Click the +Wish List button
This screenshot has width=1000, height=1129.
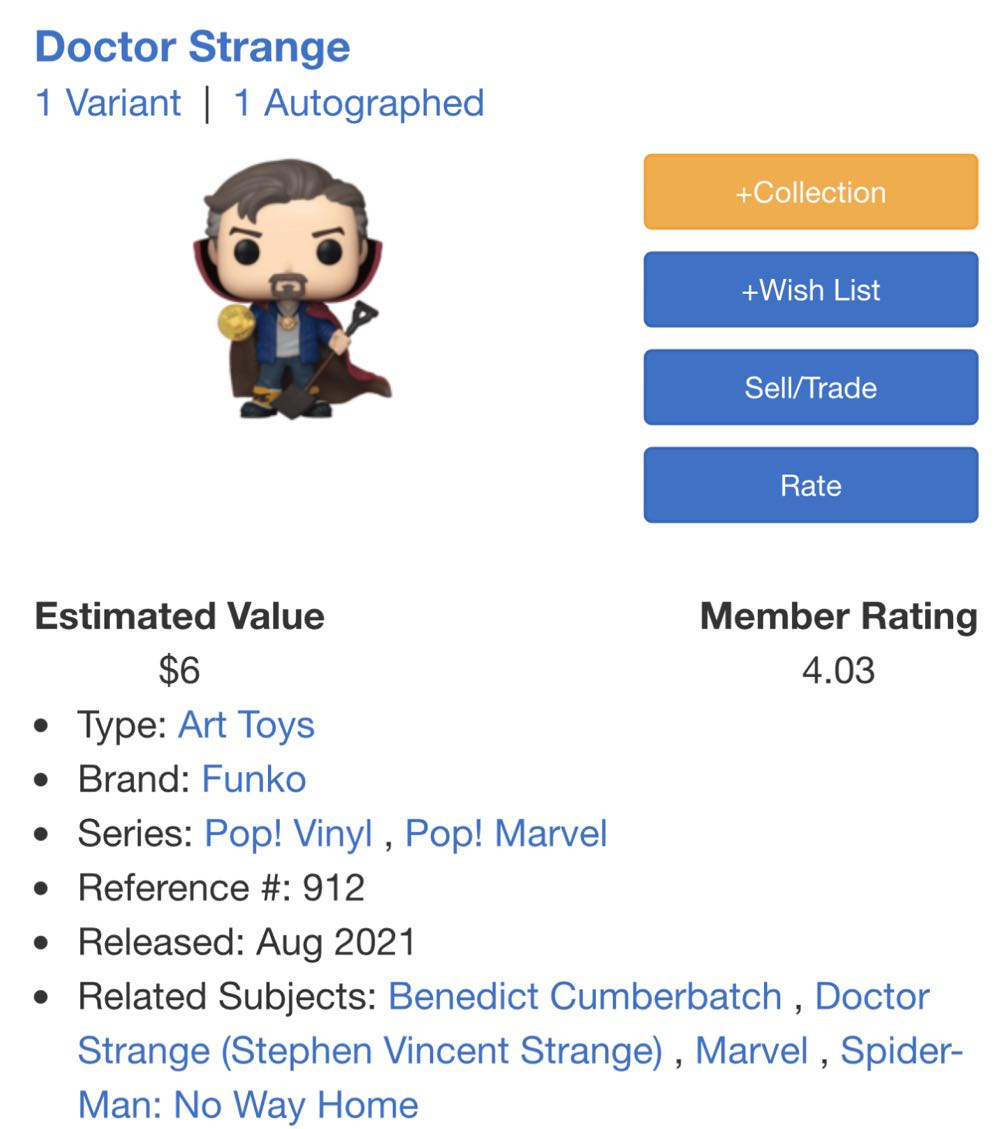[810, 289]
